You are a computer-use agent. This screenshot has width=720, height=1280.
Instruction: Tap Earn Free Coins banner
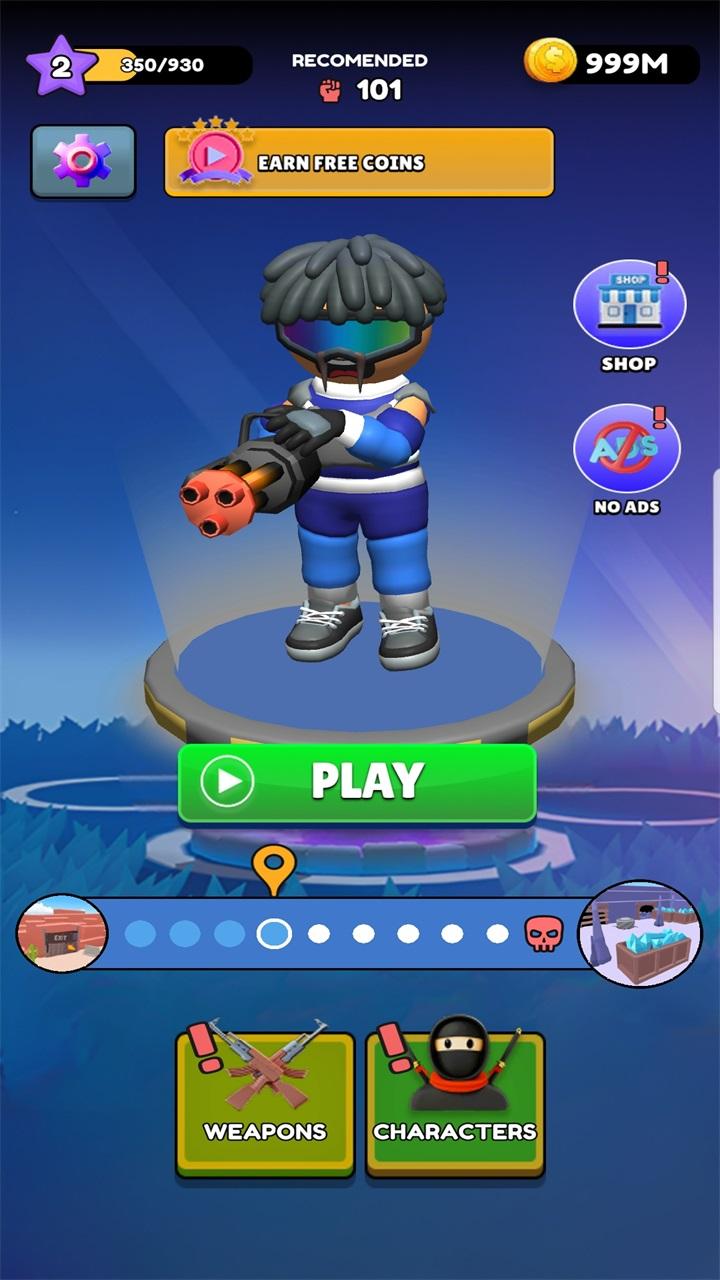pyautogui.click(x=359, y=162)
